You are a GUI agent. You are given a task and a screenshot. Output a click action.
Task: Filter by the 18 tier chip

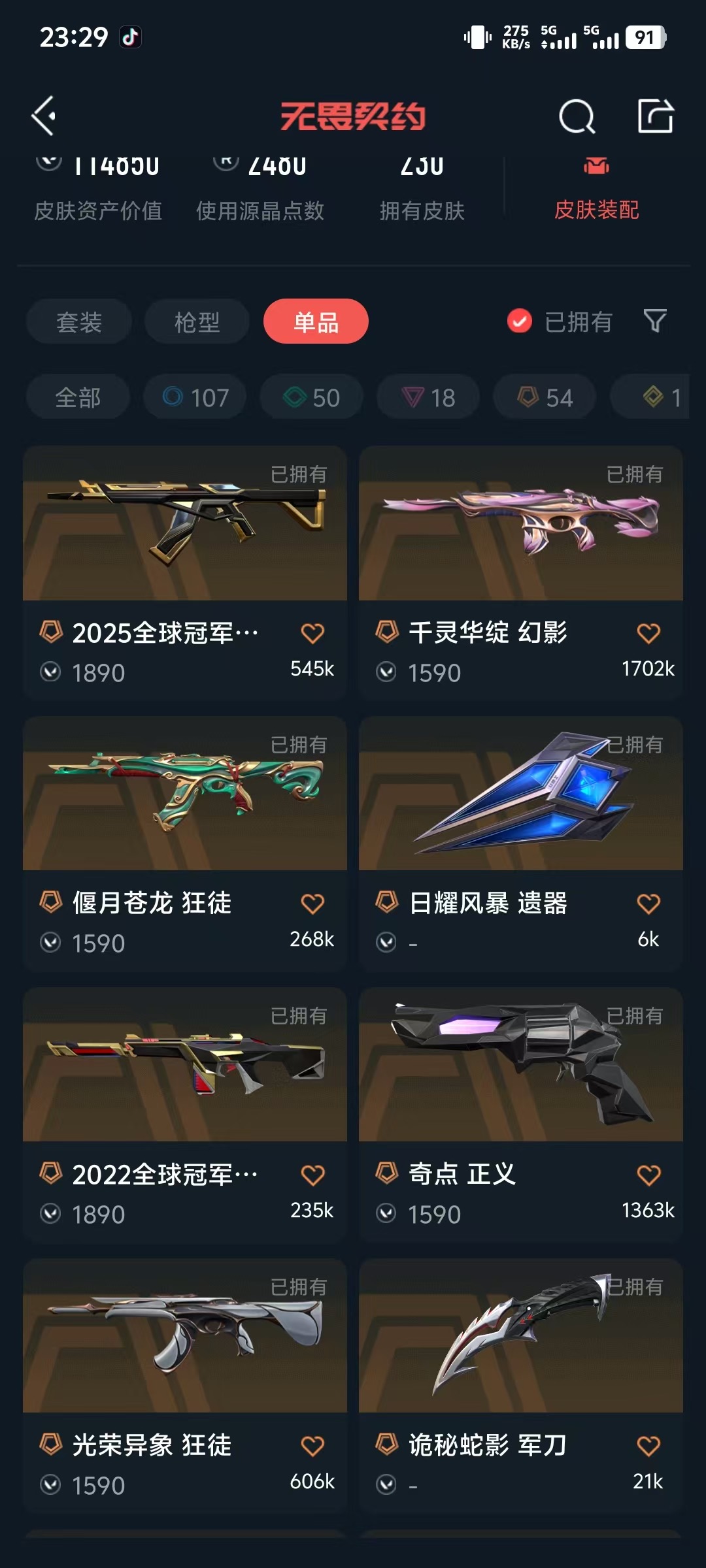428,397
